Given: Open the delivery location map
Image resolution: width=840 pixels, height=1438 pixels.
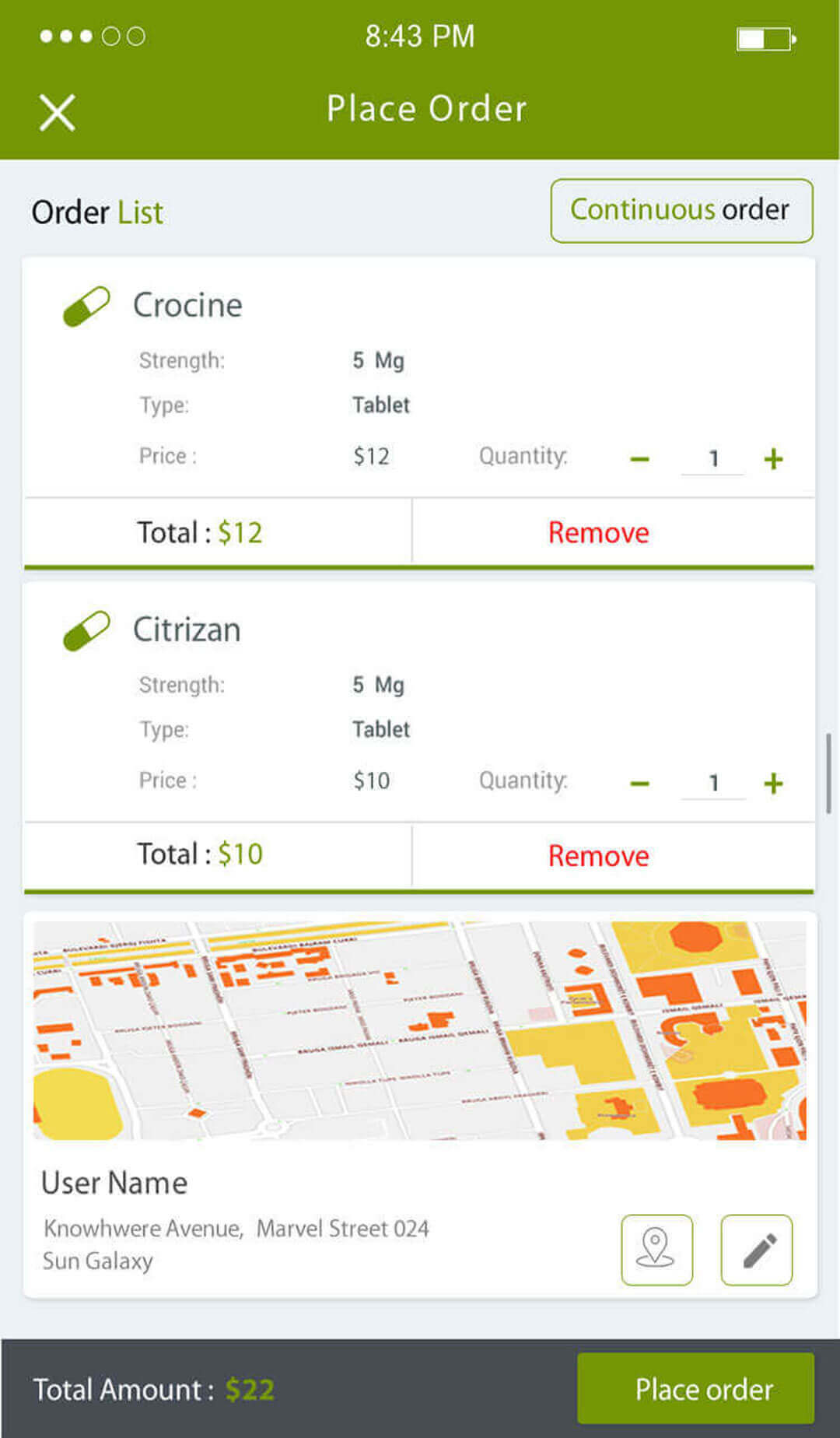Looking at the screenshot, I should coord(420,1030).
